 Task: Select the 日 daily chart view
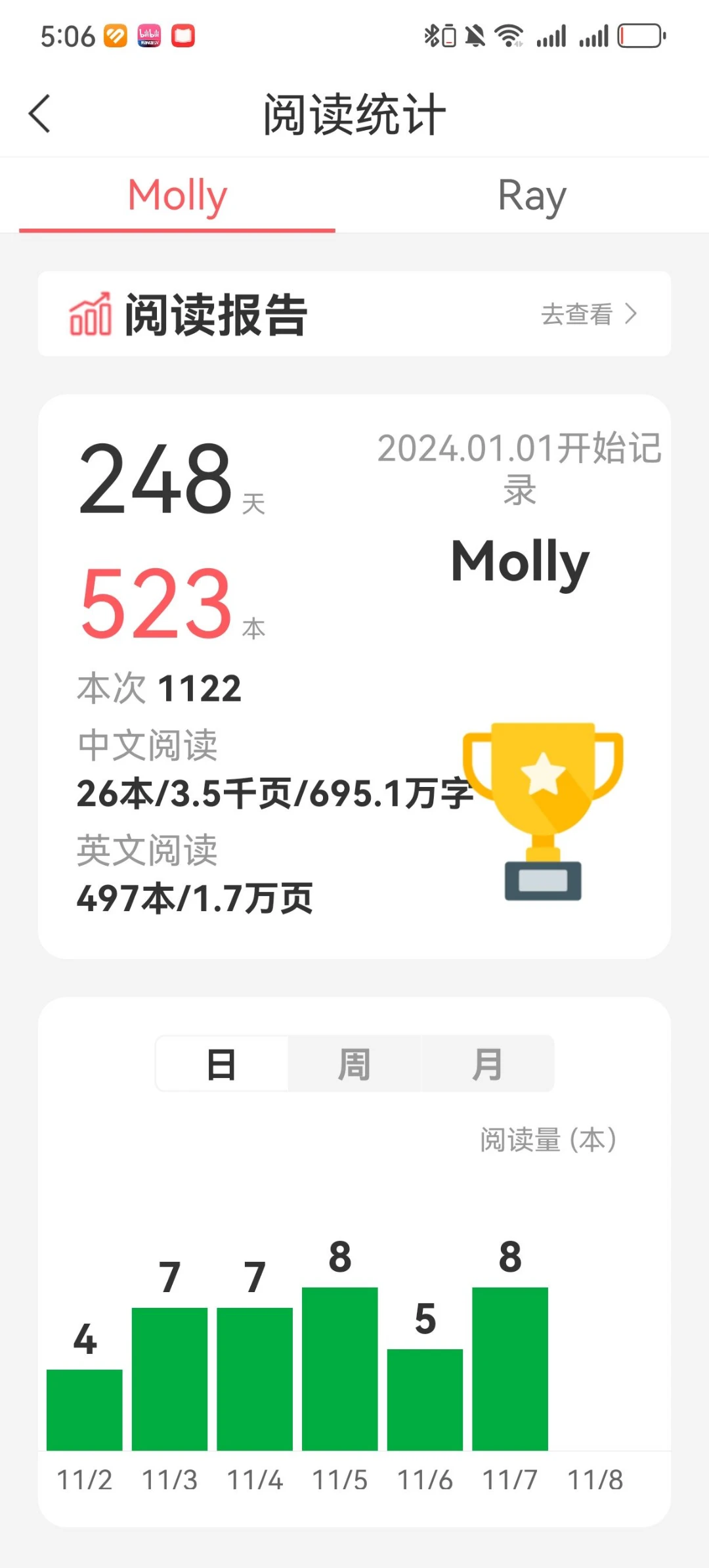(x=222, y=1064)
